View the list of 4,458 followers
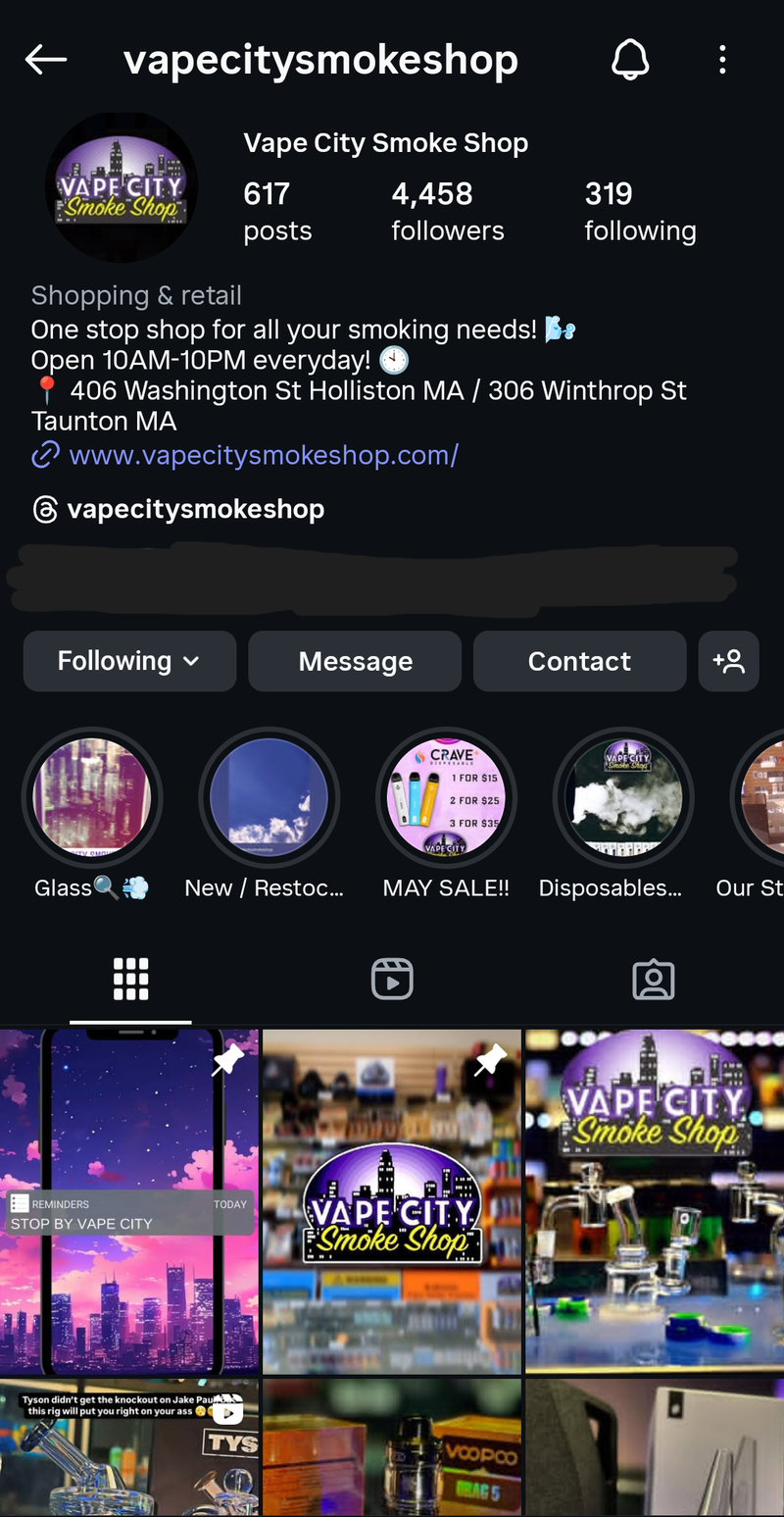784x1517 pixels. [447, 211]
